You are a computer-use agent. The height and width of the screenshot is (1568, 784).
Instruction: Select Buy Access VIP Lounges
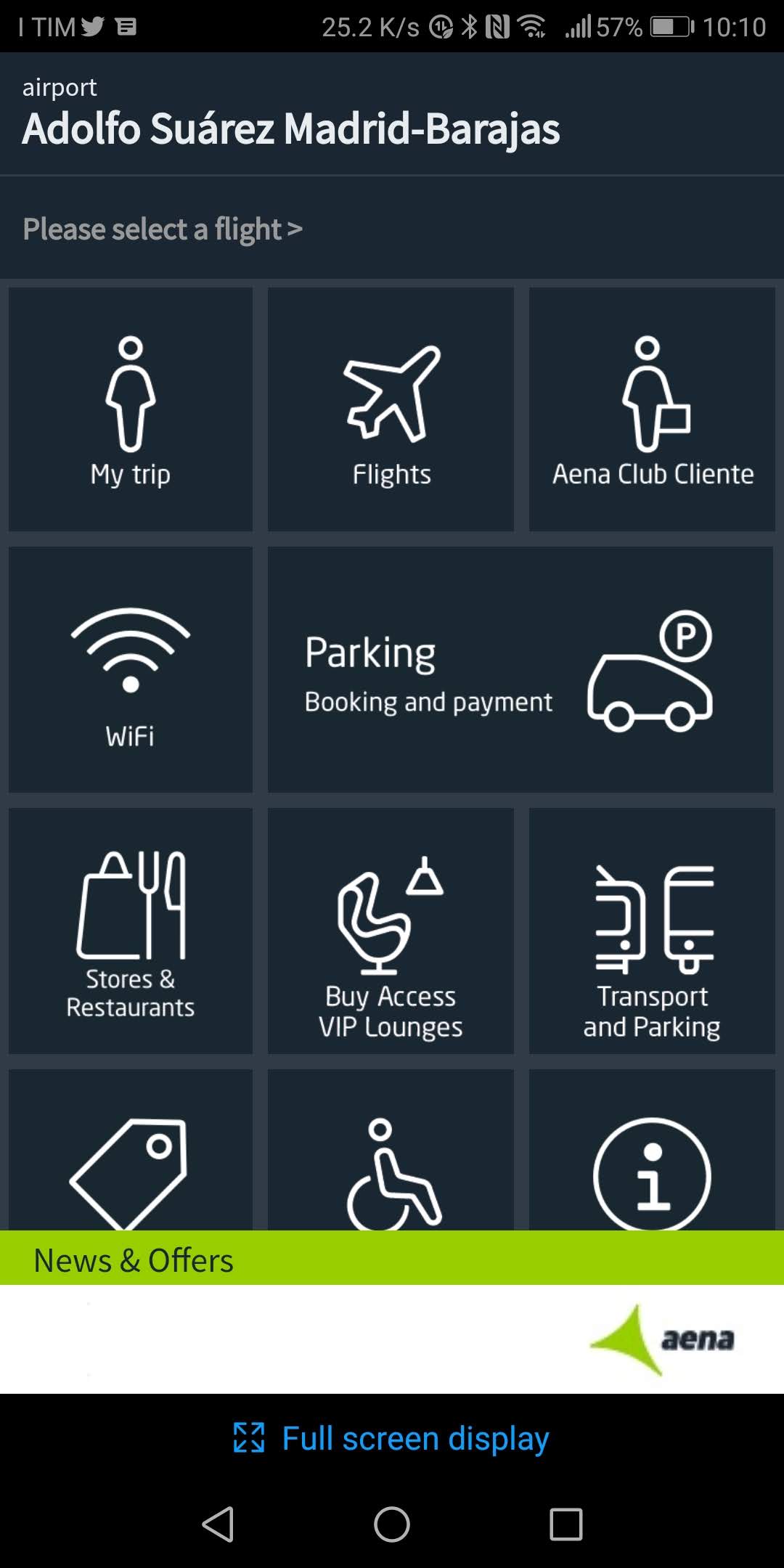point(391,931)
